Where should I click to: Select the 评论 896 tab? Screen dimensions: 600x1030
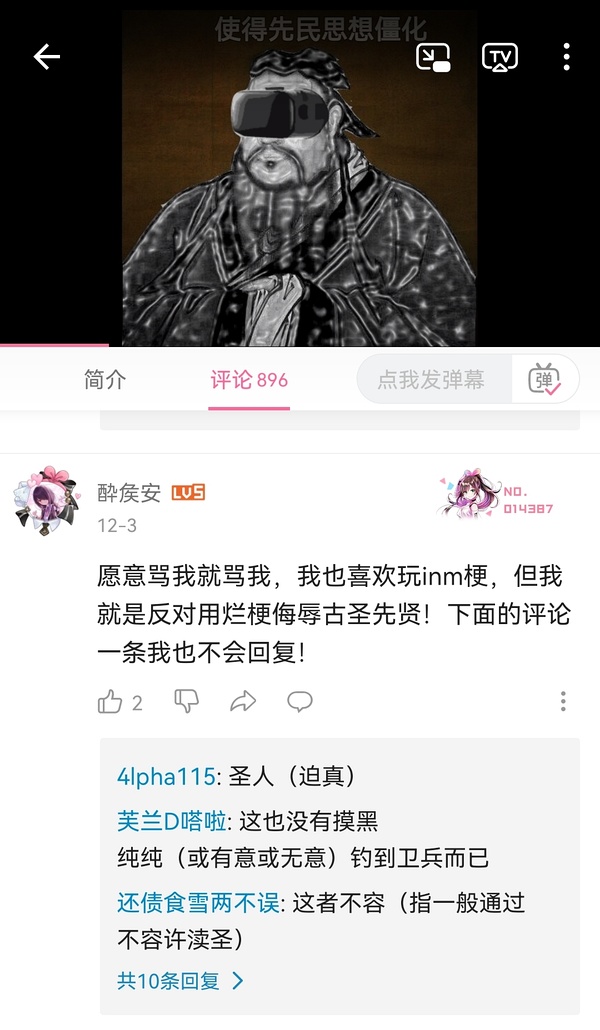[x=249, y=380]
